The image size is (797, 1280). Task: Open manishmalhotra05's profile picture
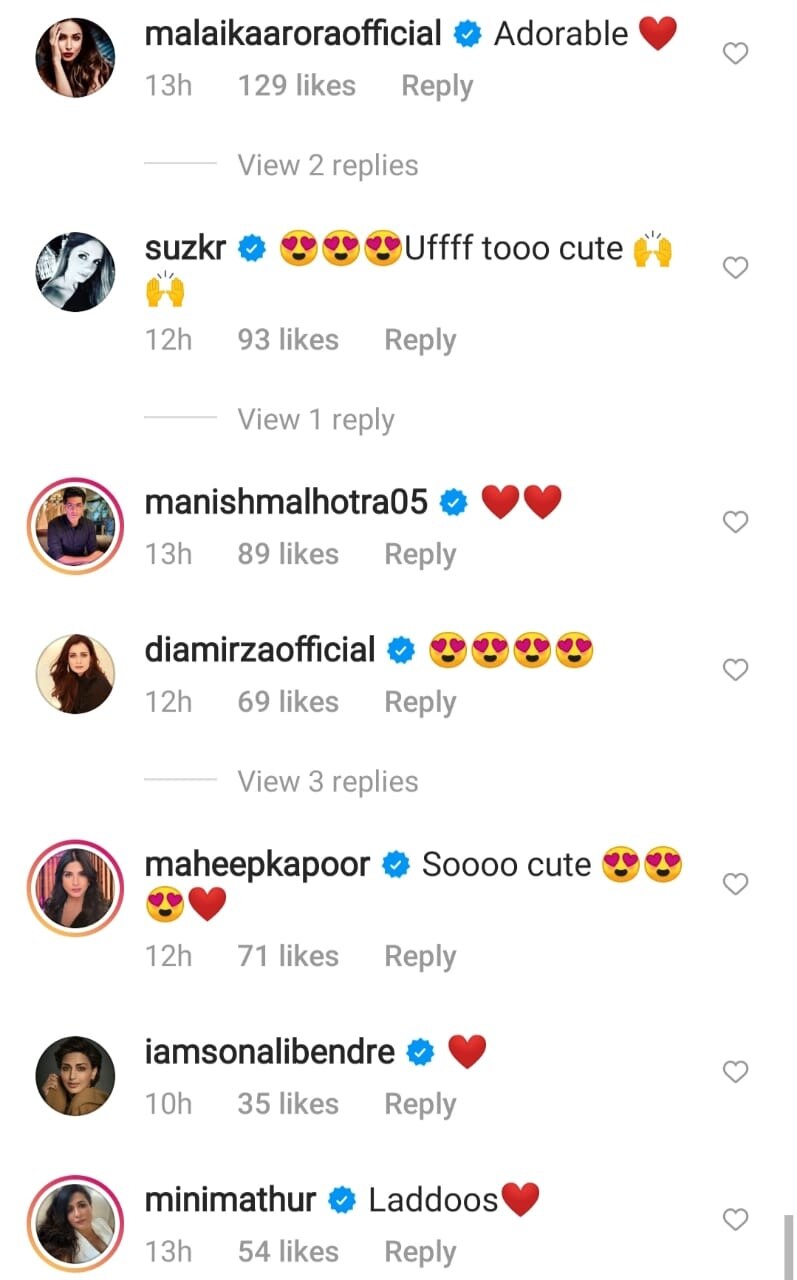coord(76,524)
